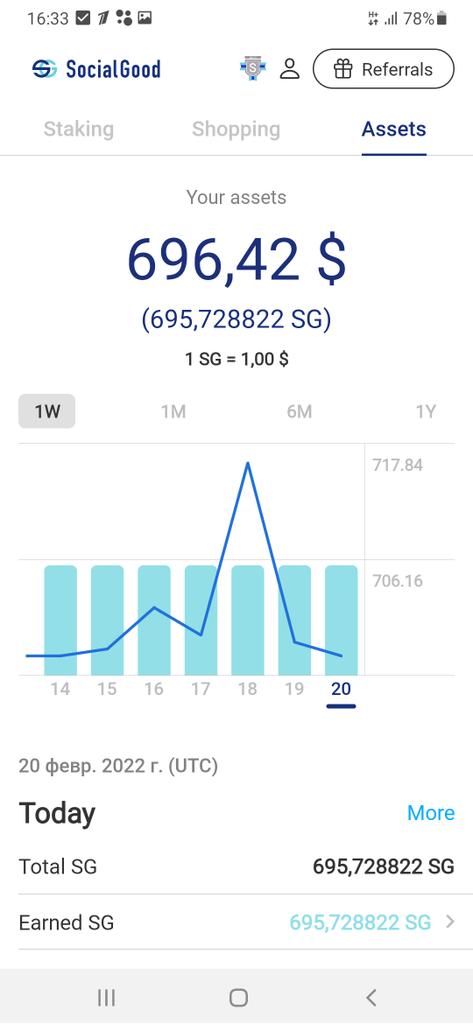Switch to the Shopping tab
Viewport: 473px width, 1024px height.
point(236,129)
